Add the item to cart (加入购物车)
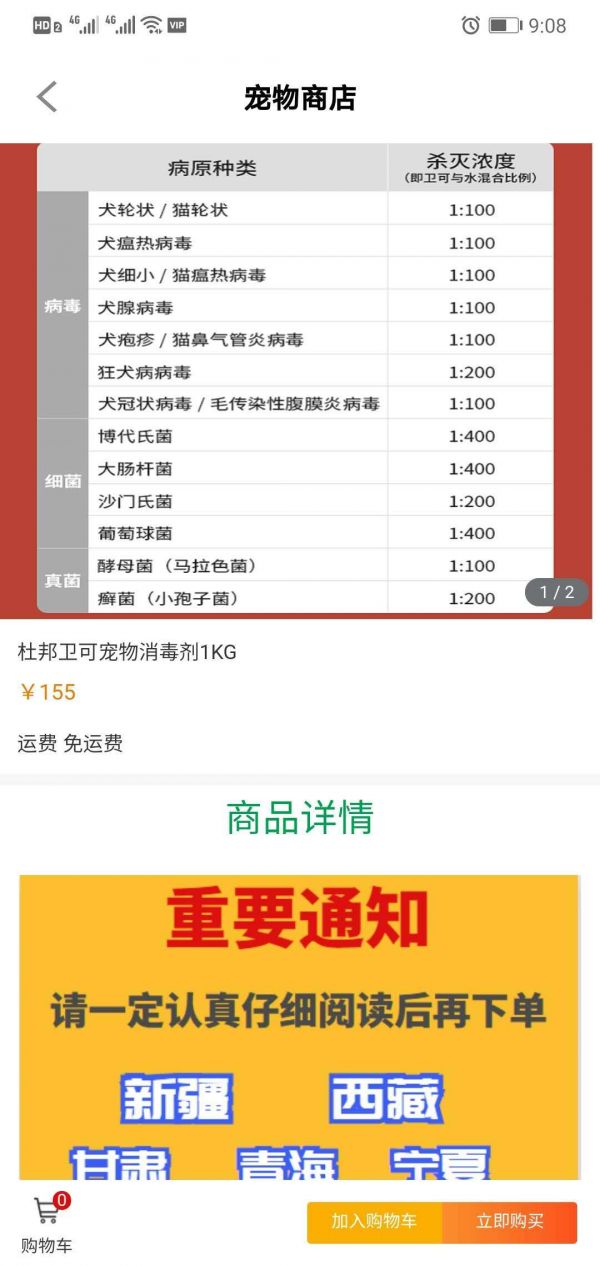This screenshot has width=600, height=1266. pyautogui.click(x=374, y=1222)
